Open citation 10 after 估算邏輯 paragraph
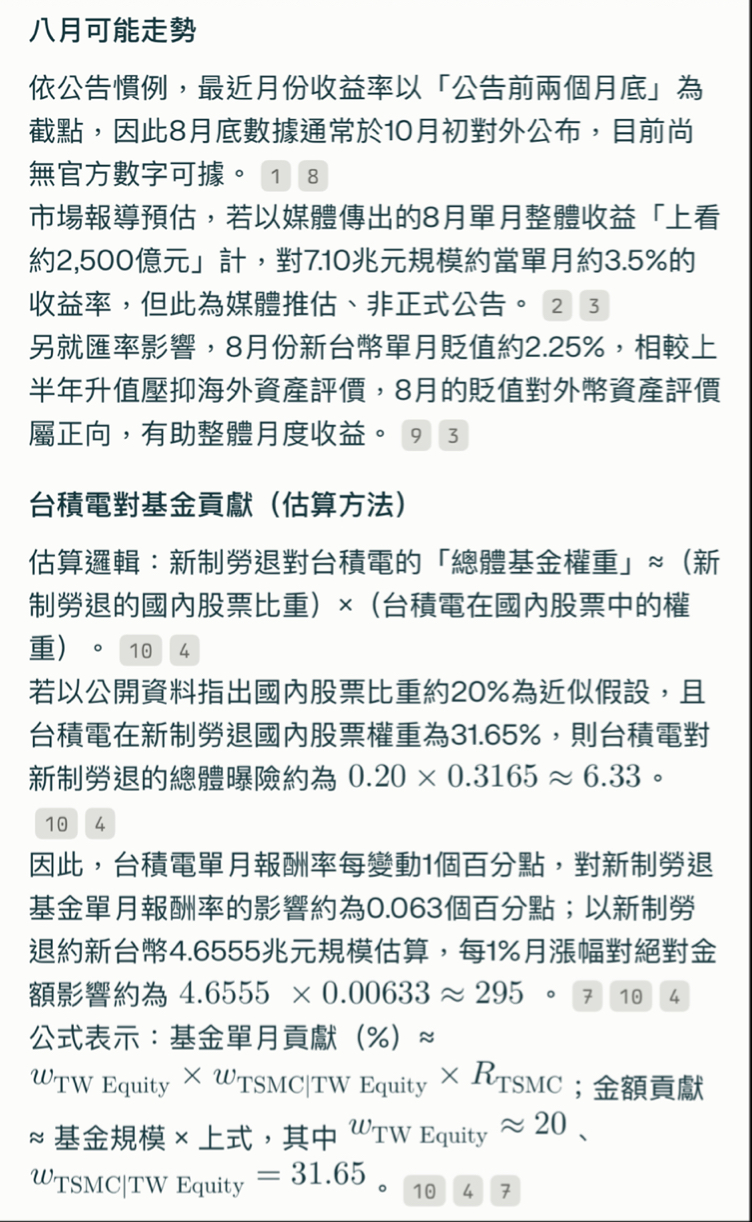Image resolution: width=752 pixels, height=1222 pixels. (141, 652)
